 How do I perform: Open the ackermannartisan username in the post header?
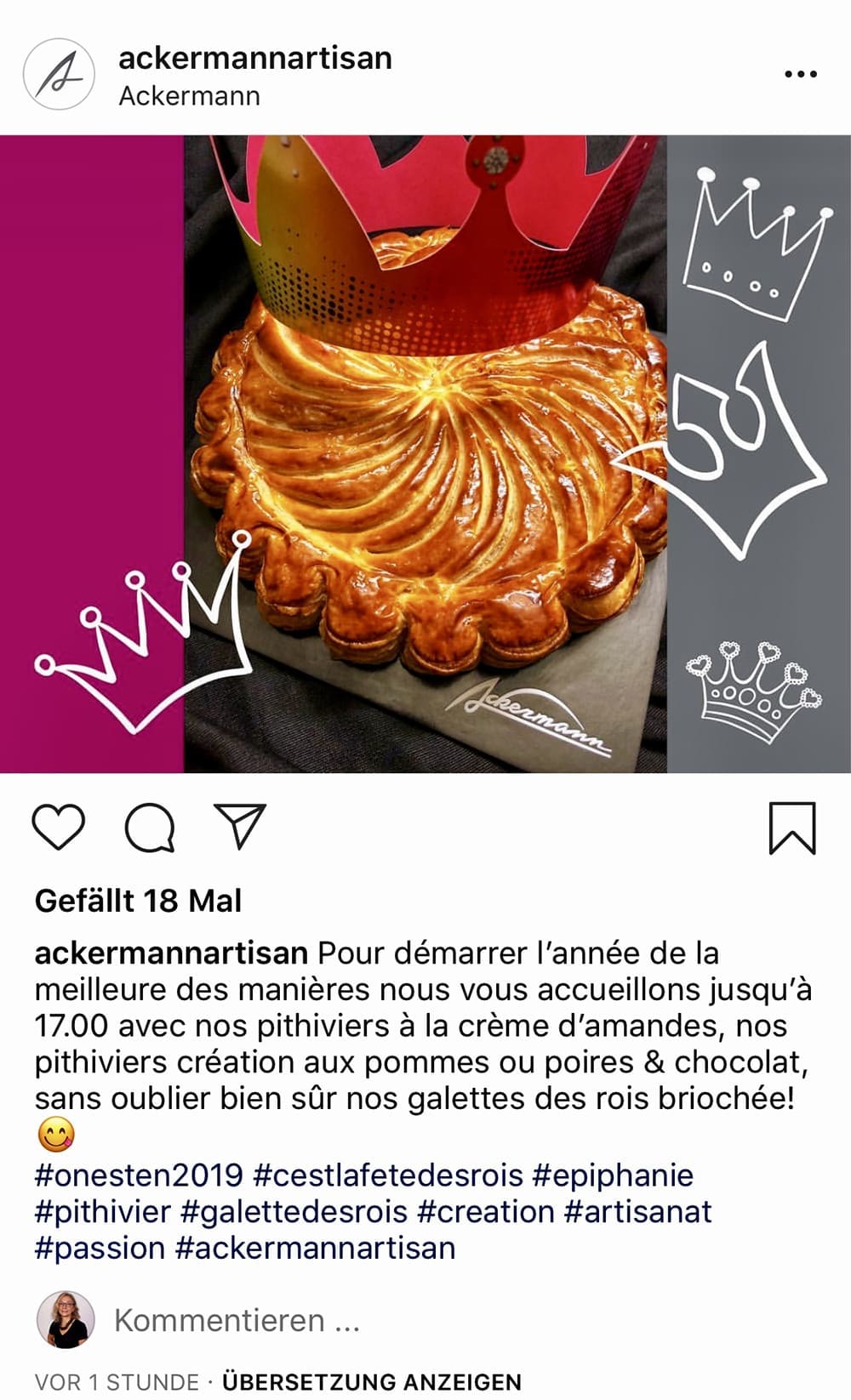(x=255, y=58)
